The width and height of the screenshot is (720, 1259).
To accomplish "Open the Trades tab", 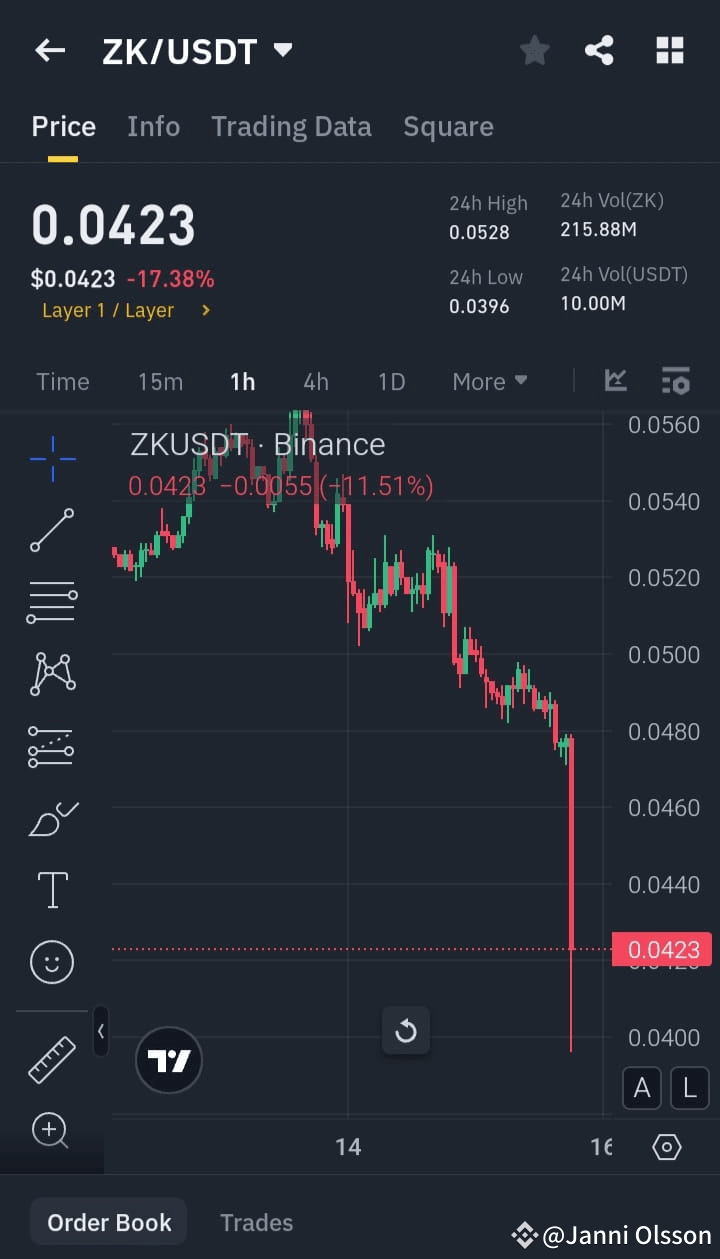I will pos(256,1222).
